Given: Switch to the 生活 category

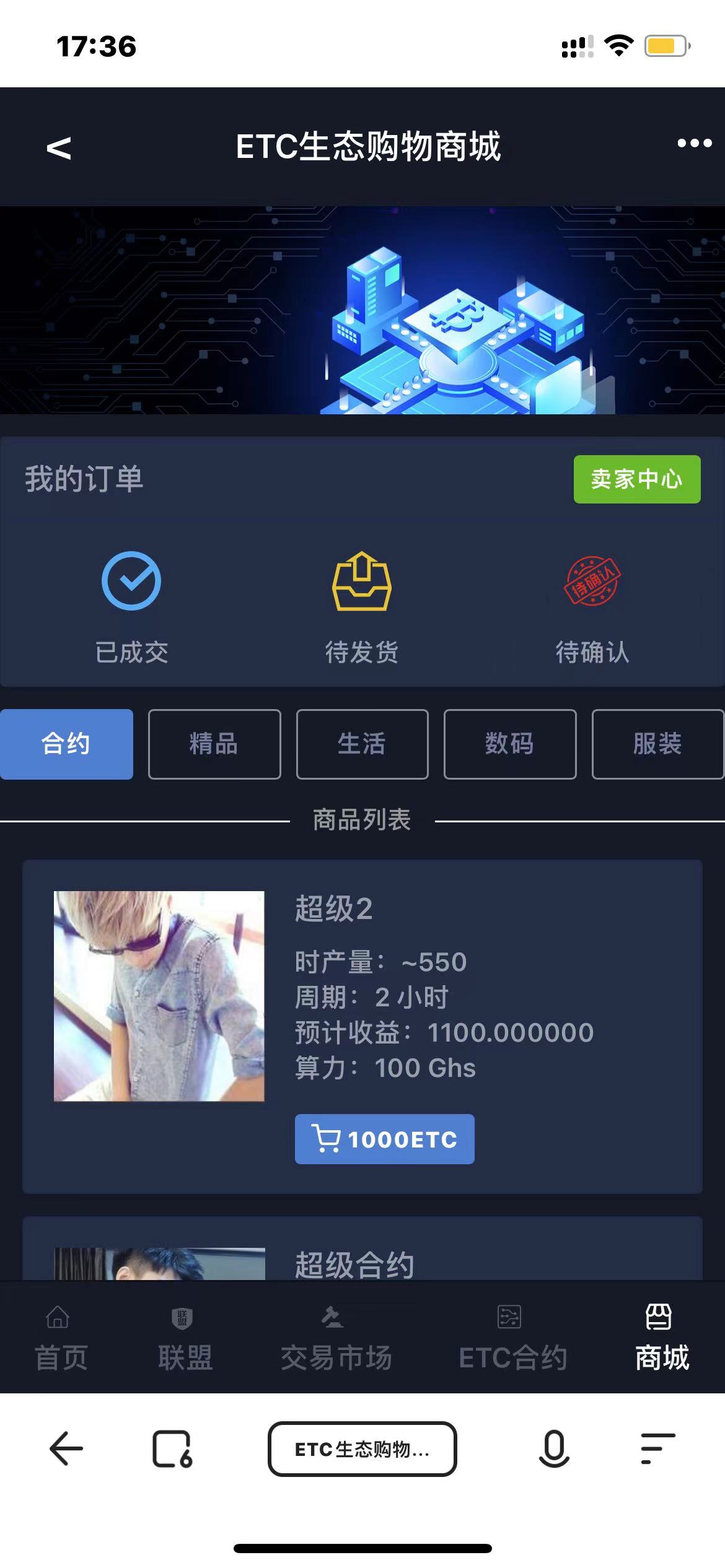Looking at the screenshot, I should 362,744.
